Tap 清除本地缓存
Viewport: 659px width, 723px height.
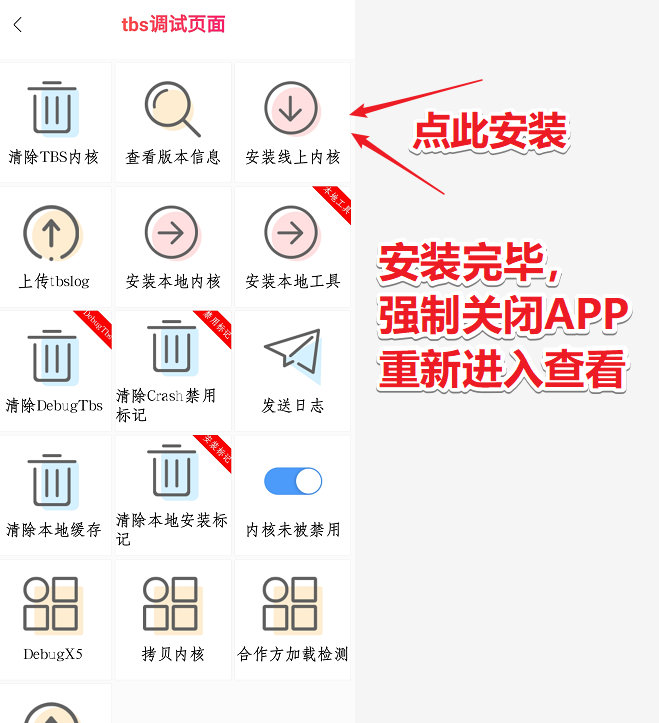coord(54,494)
